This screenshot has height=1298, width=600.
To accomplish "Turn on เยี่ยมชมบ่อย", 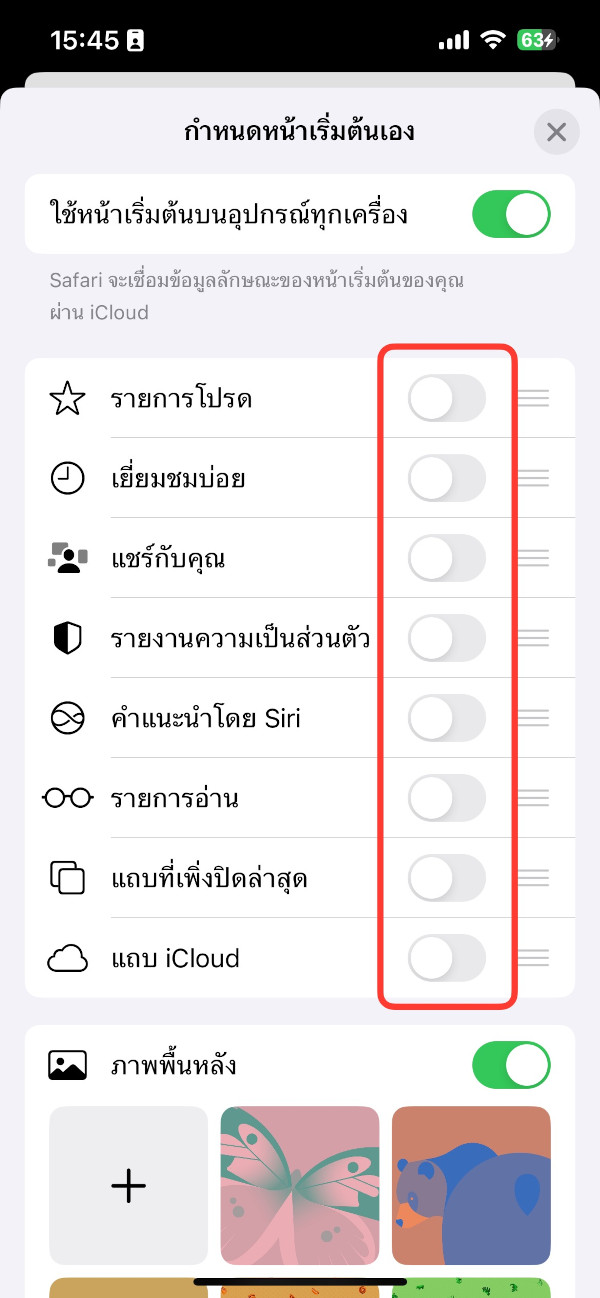I will (x=447, y=479).
